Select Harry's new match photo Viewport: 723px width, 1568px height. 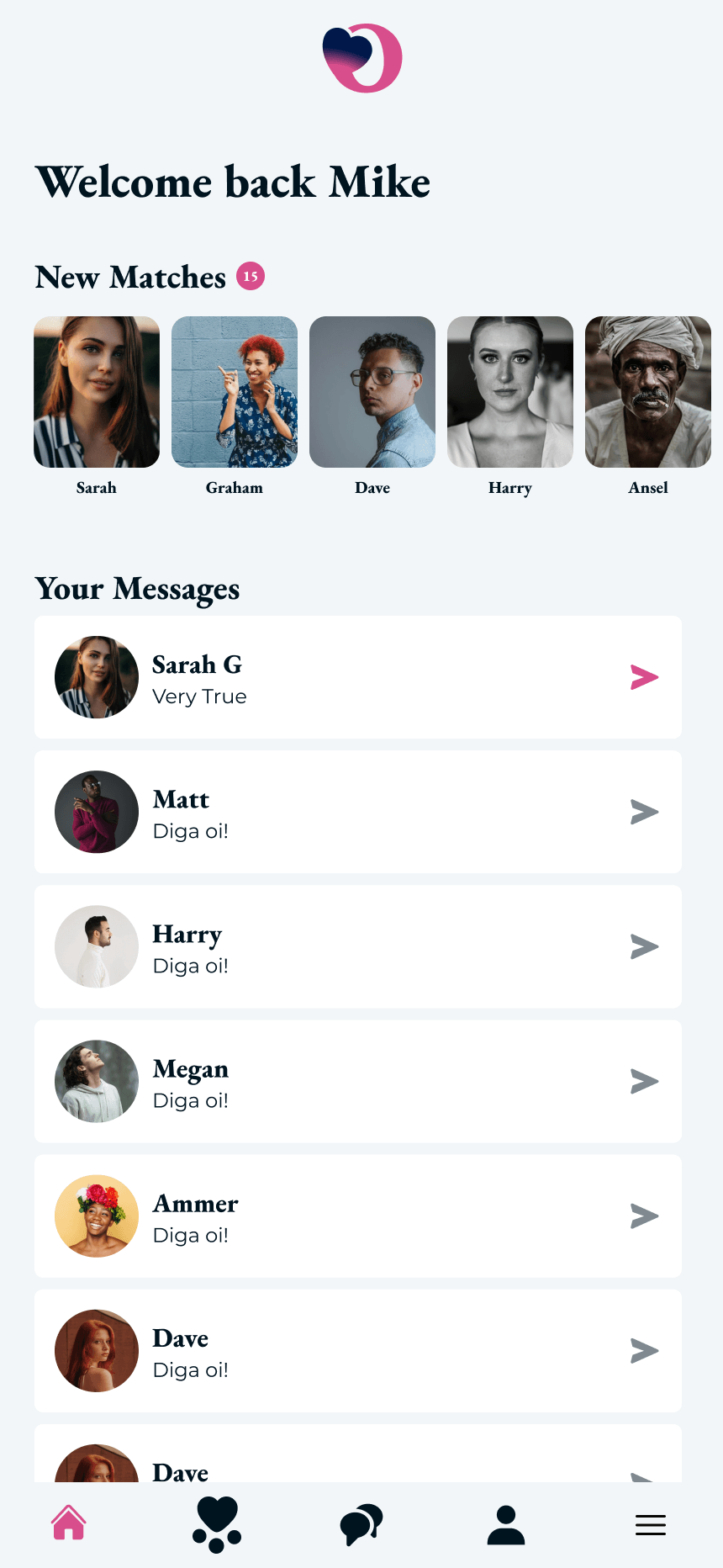click(510, 392)
